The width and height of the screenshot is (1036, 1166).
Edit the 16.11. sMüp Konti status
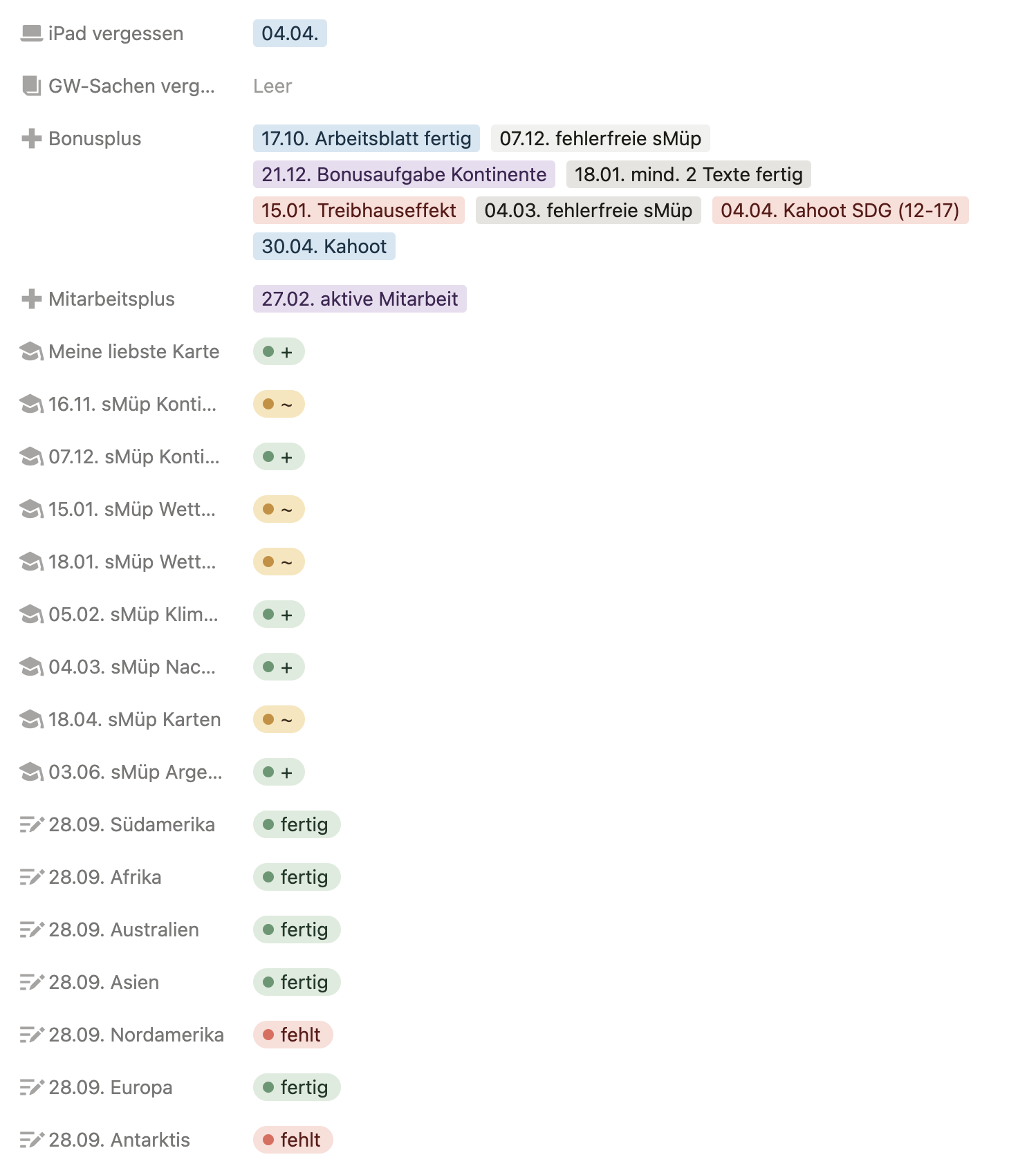point(279,404)
